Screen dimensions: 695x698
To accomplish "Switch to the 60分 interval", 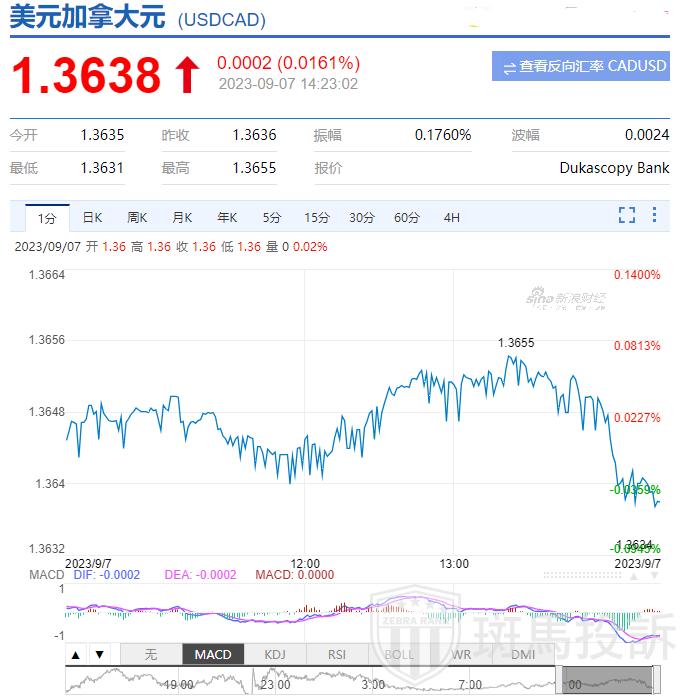I will (407, 217).
